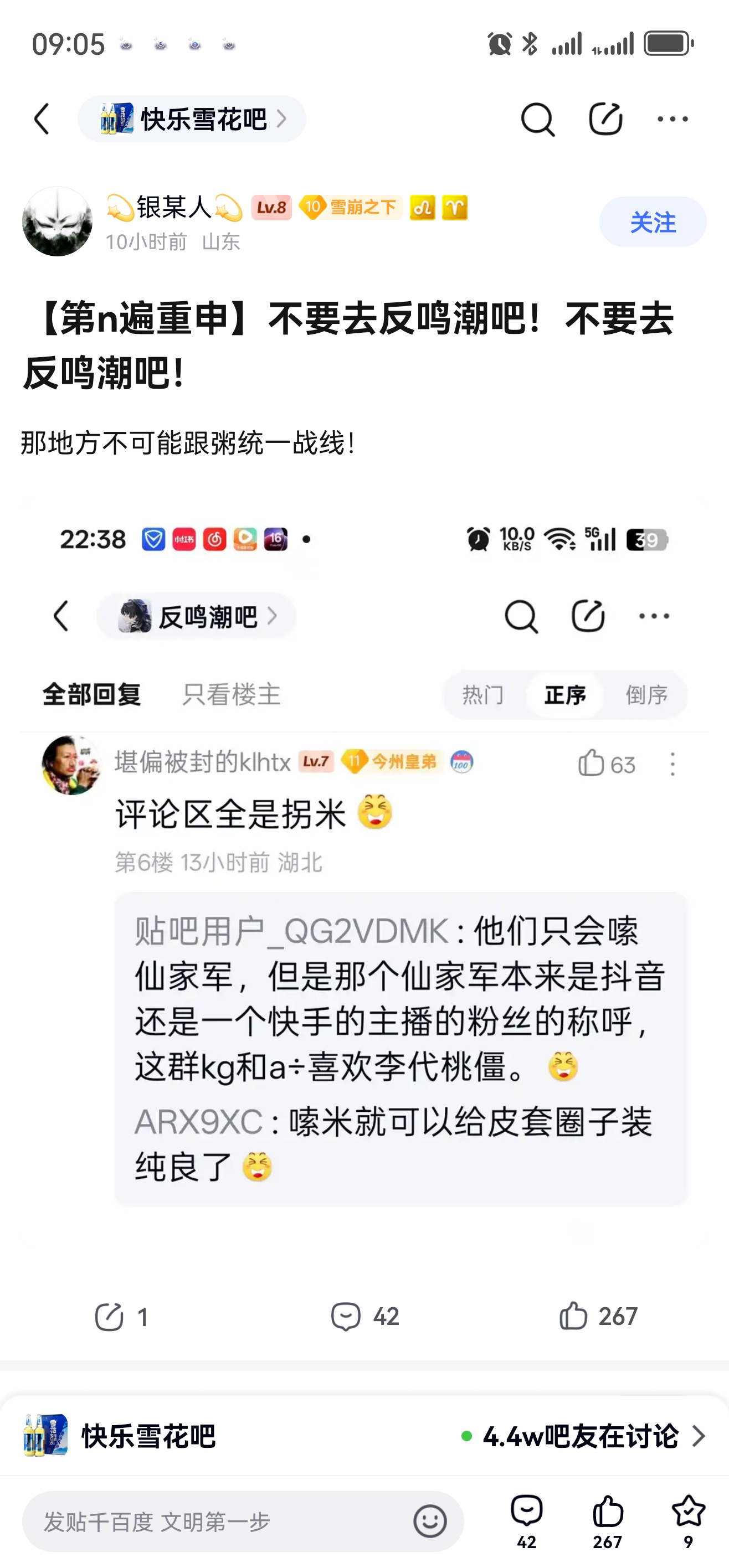Like the post via thumbs-up showing 267 under post

pyautogui.click(x=598, y=1317)
